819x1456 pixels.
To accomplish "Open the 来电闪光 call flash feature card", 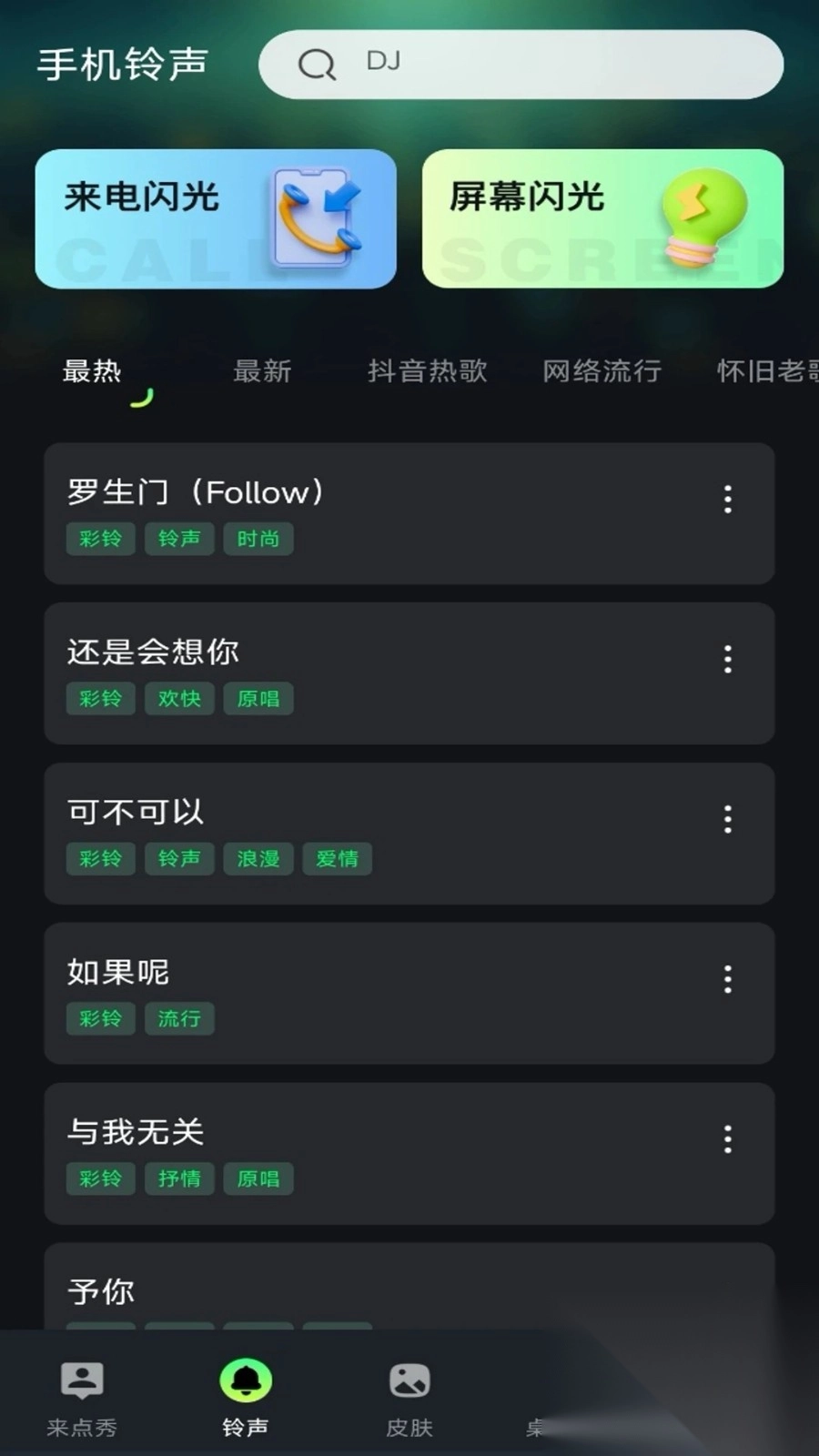I will (216, 219).
